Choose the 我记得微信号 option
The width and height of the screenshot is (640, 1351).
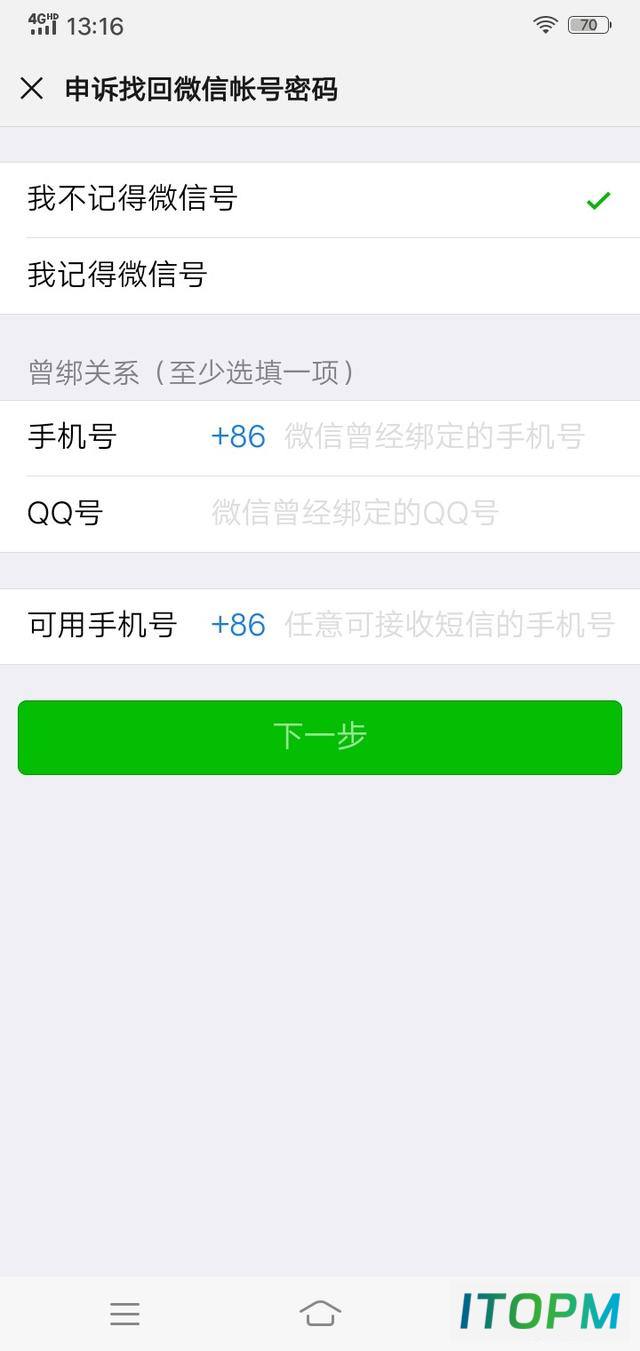tap(320, 276)
